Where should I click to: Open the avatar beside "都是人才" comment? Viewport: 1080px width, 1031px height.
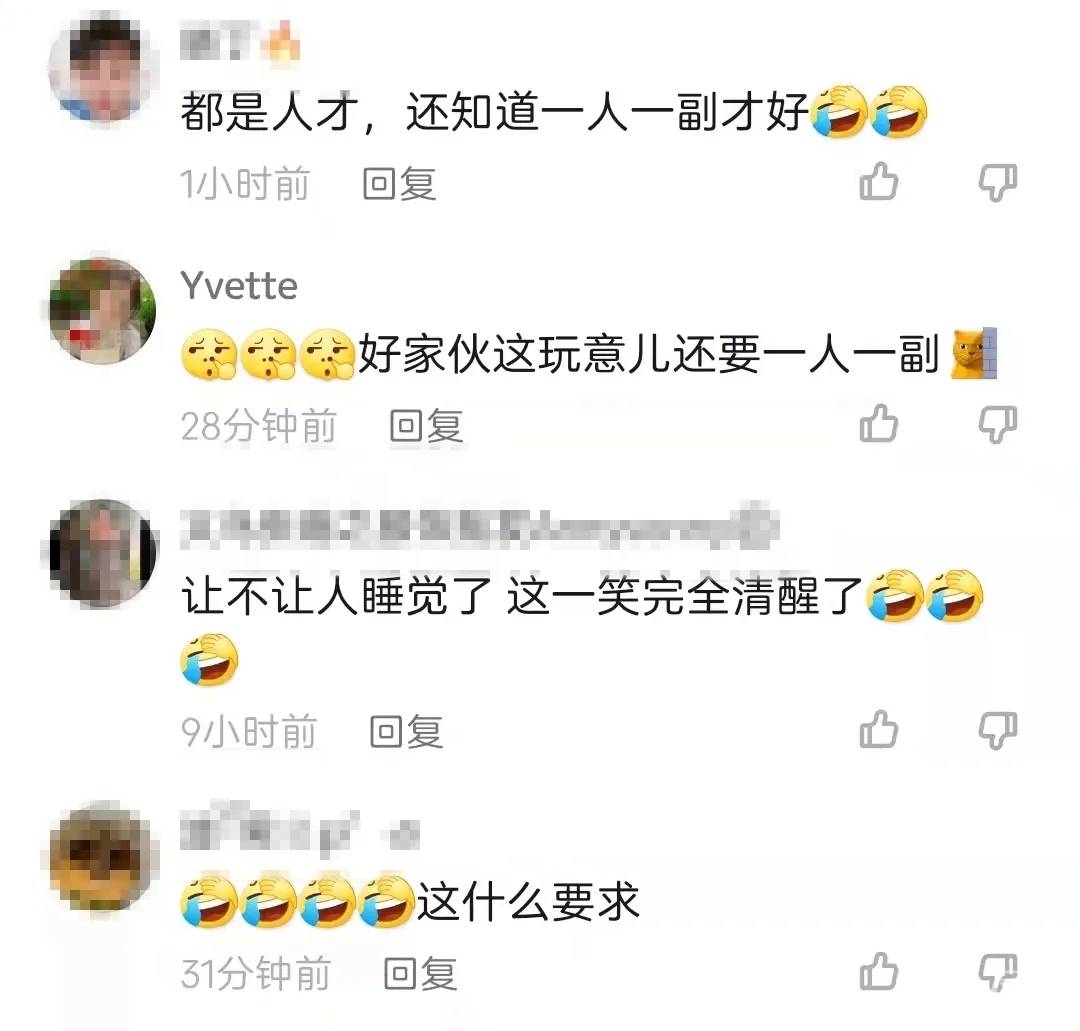point(102,70)
